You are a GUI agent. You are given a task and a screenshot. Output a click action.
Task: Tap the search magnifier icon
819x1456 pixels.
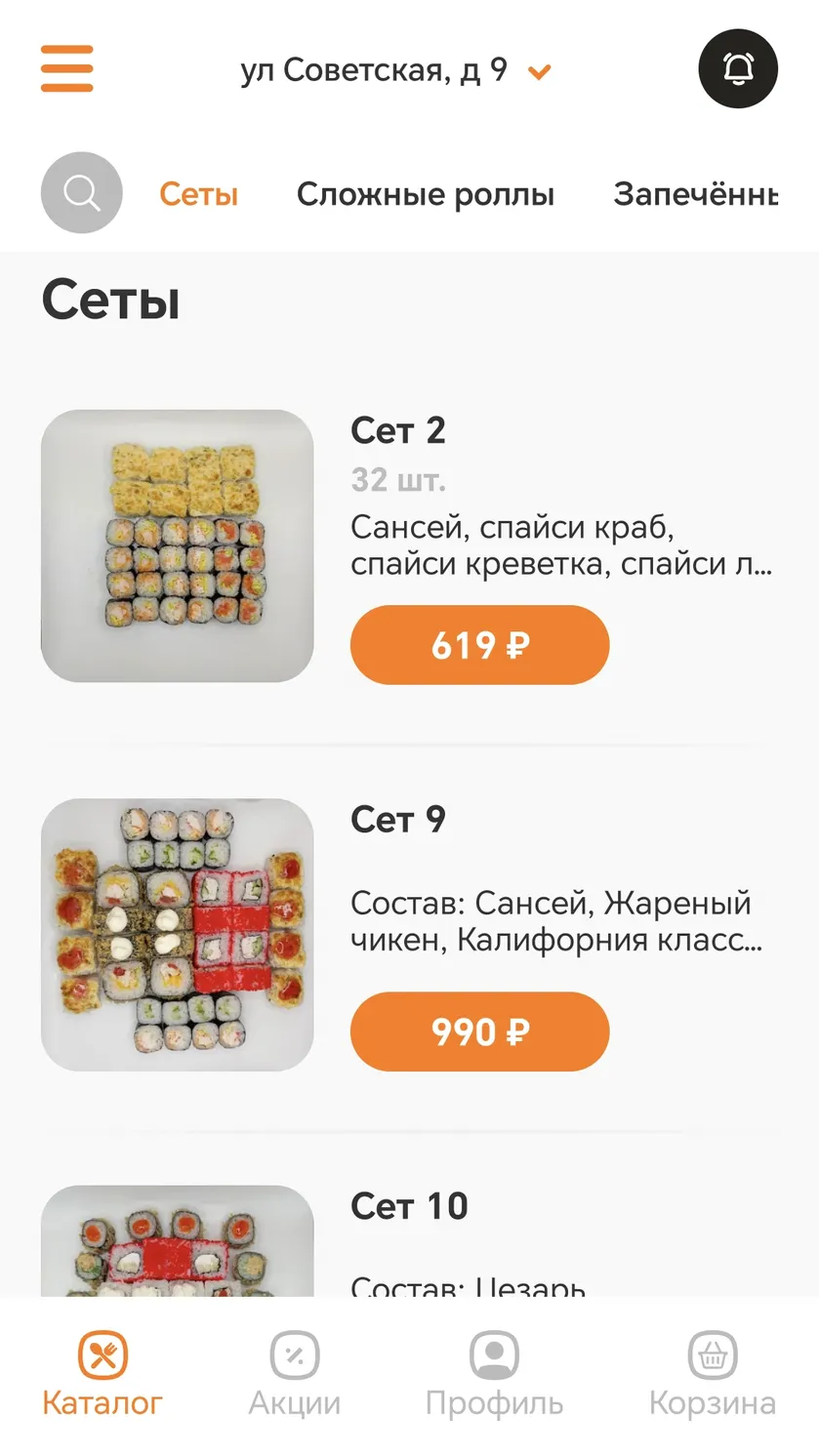point(82,193)
